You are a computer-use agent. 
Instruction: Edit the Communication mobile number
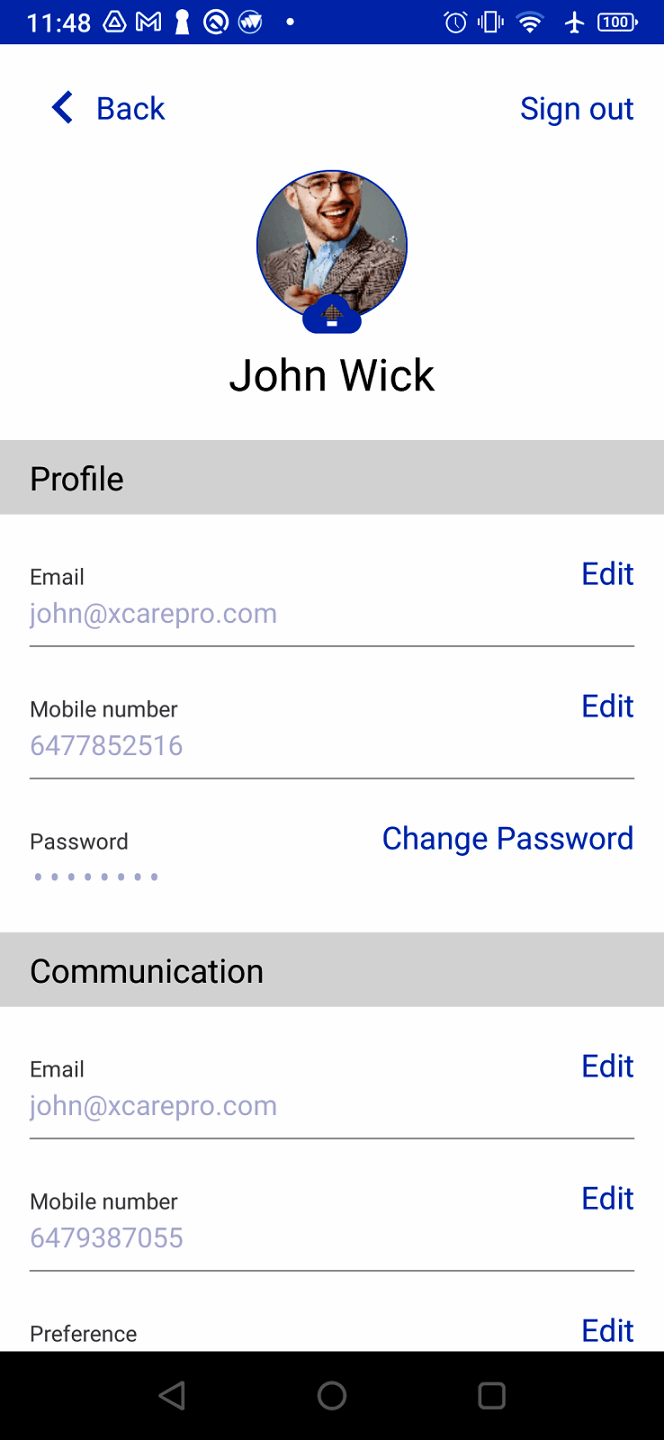pyautogui.click(x=607, y=1198)
